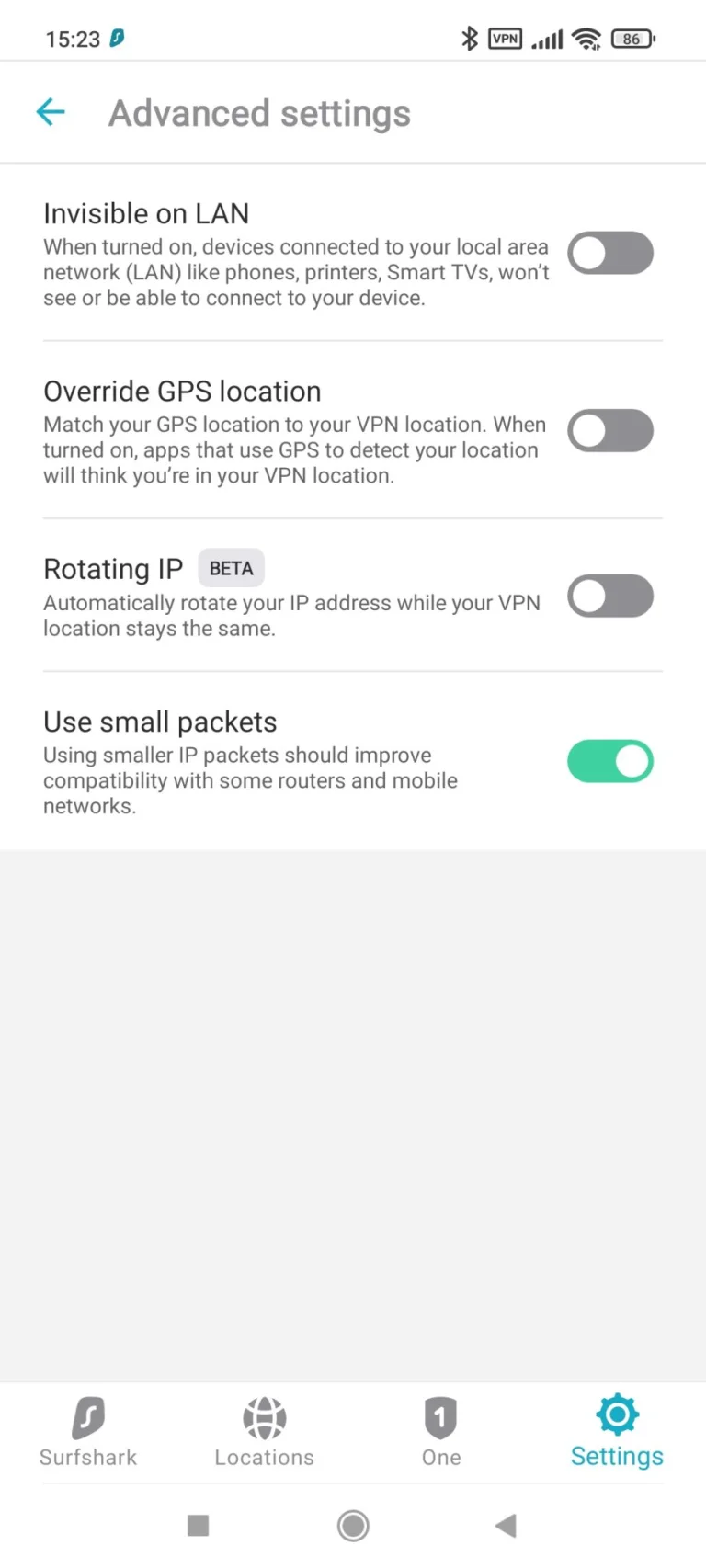
Task: Disable Use small packets
Action: point(610,761)
